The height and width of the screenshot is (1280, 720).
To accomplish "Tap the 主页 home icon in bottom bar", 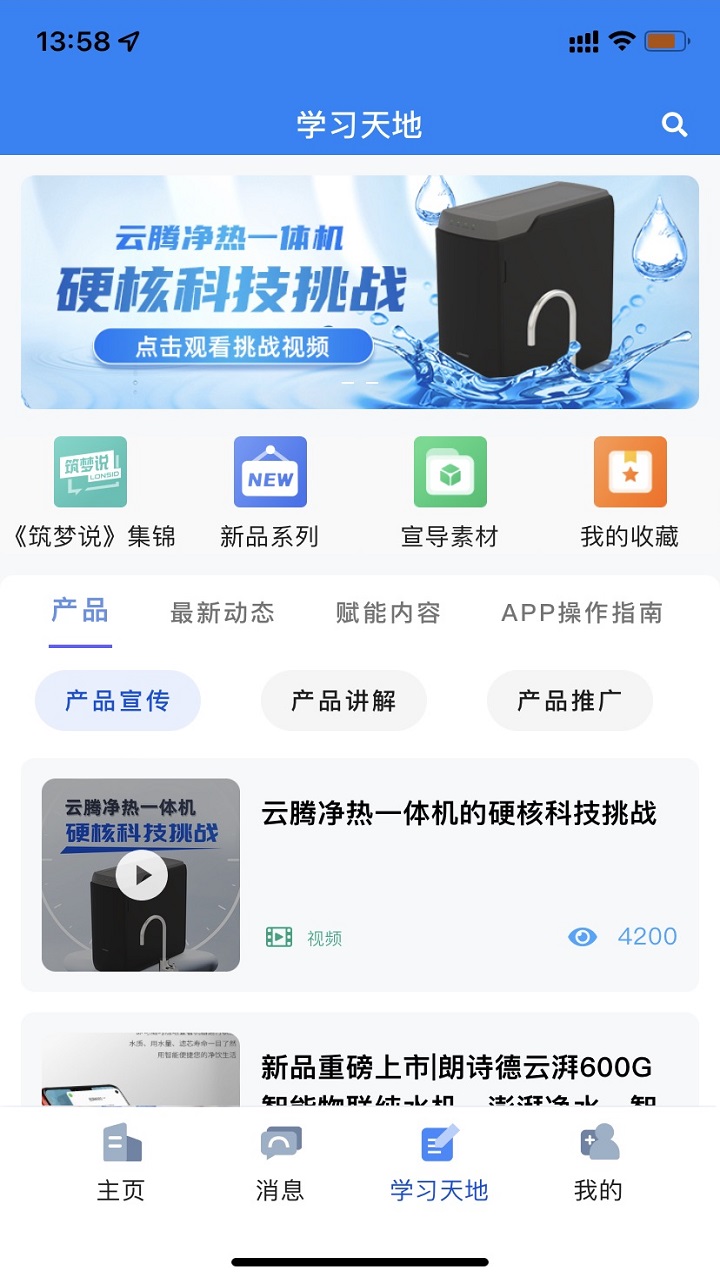I will (123, 1143).
